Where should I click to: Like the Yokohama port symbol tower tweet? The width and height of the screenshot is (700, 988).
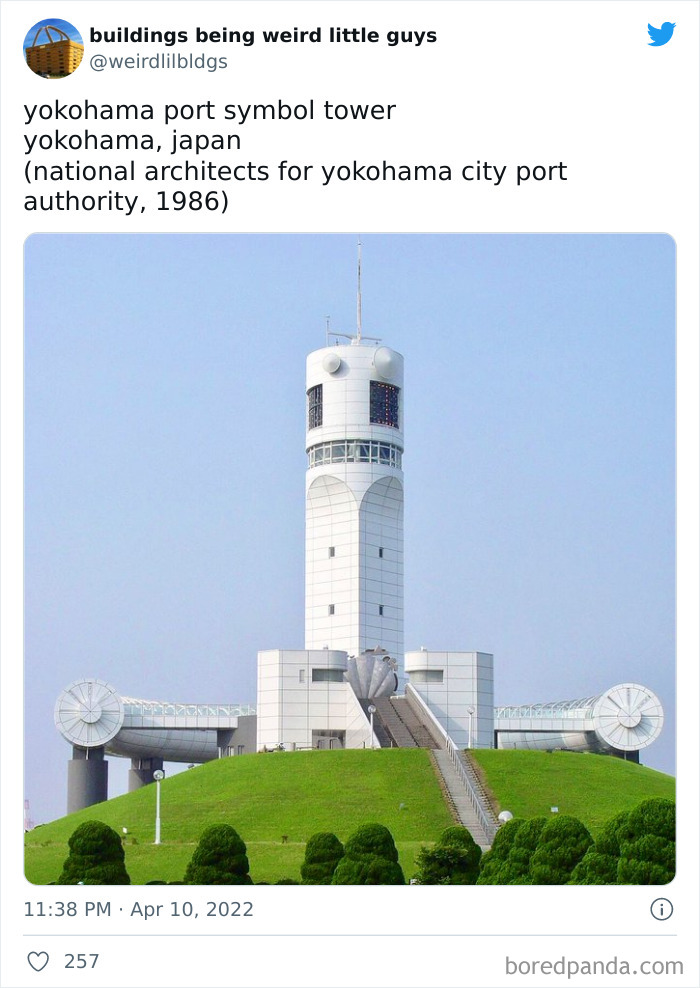click(x=38, y=962)
